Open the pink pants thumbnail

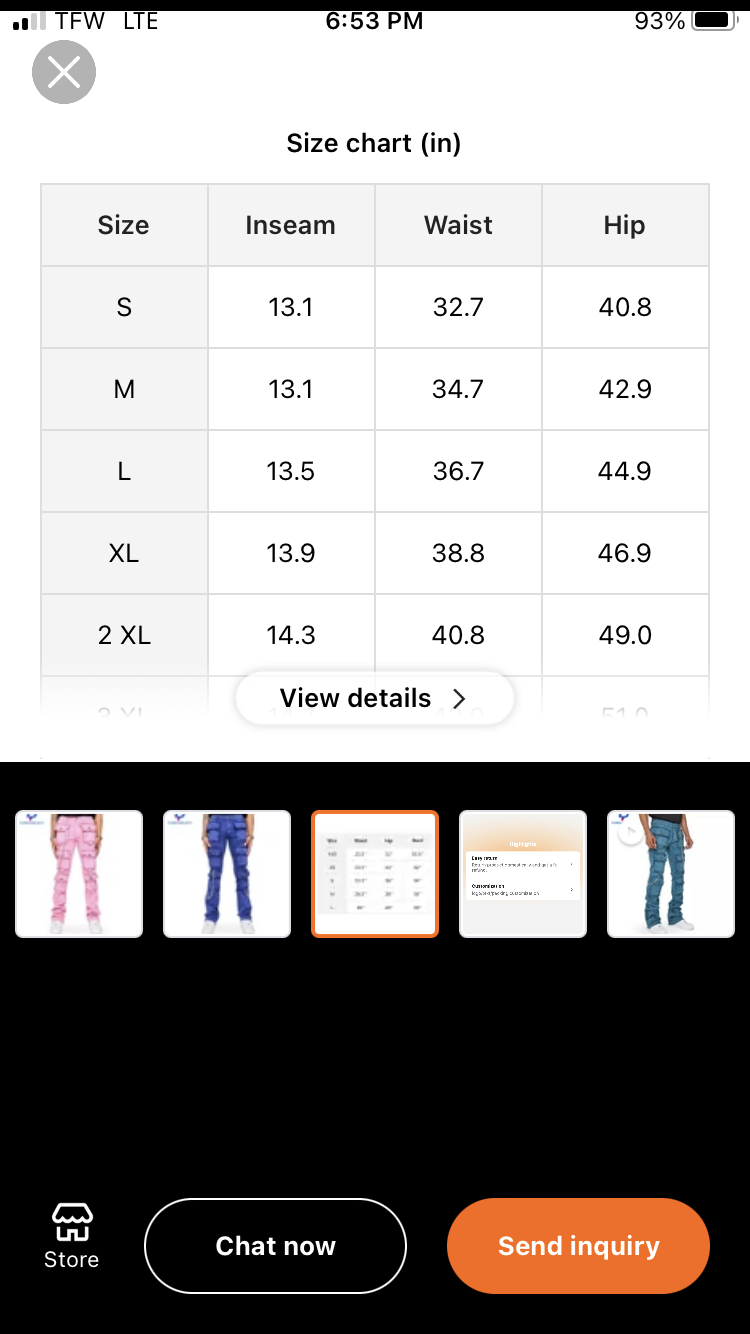point(79,874)
